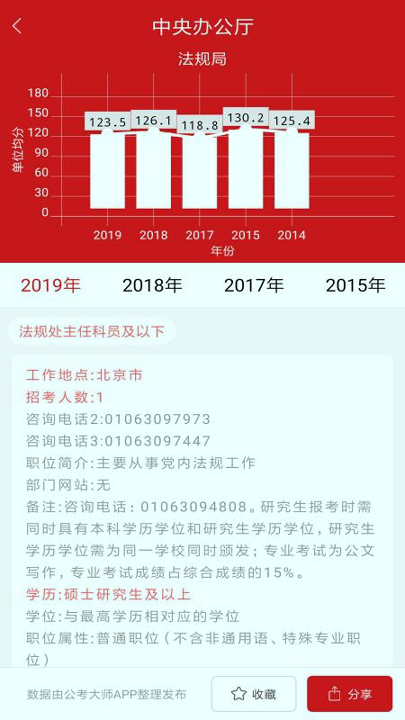The image size is (405, 720).
Task: Share this page with the 分享 button
Action: pos(350,694)
